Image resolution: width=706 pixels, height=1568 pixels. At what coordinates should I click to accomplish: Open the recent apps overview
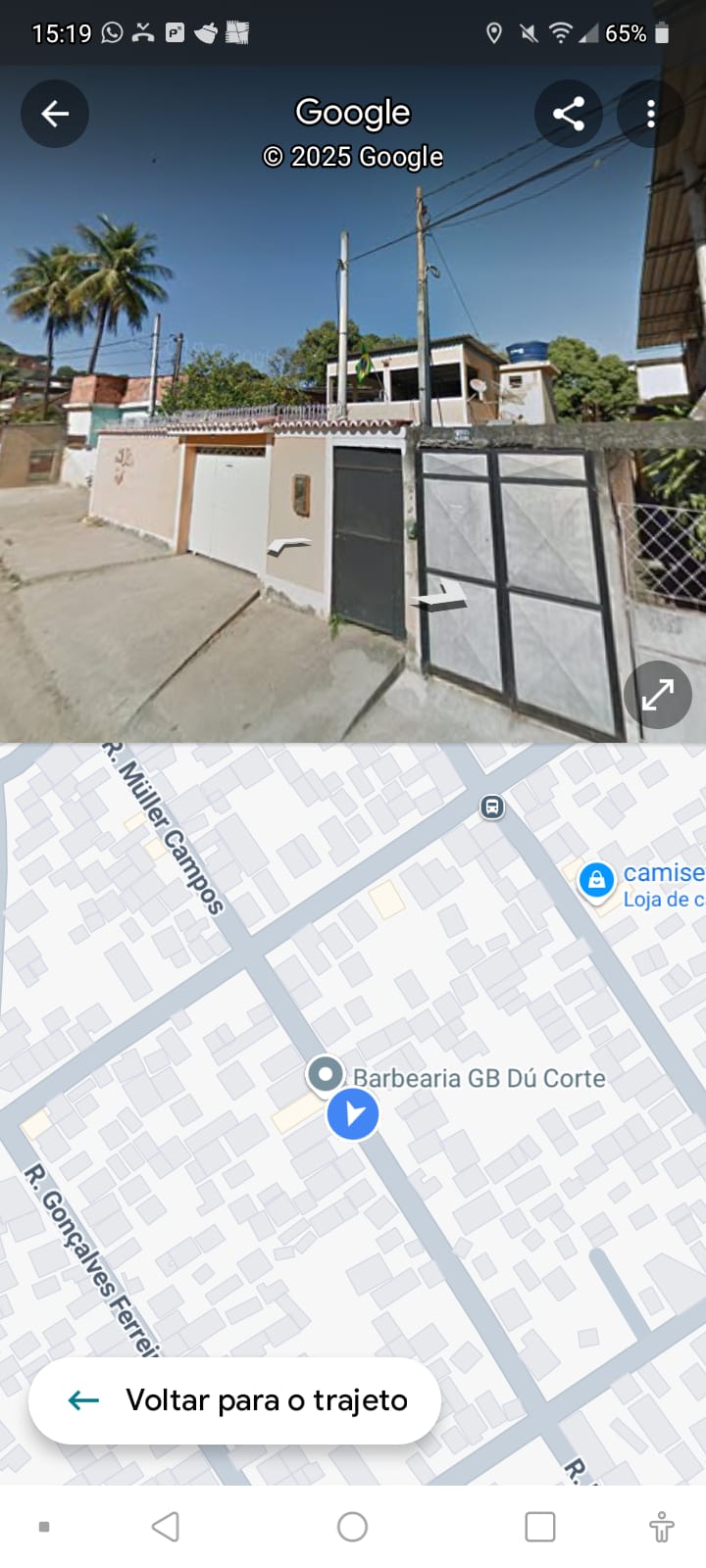click(x=539, y=1526)
